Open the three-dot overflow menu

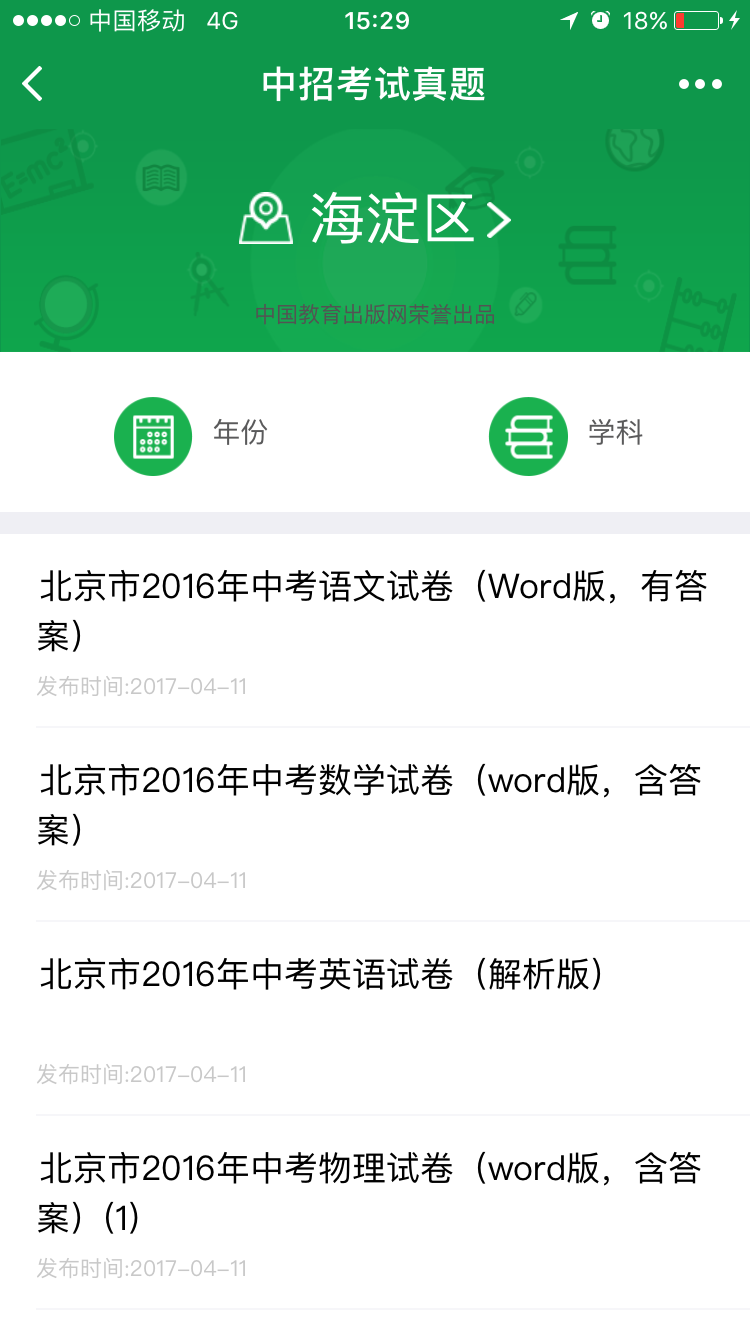click(700, 84)
